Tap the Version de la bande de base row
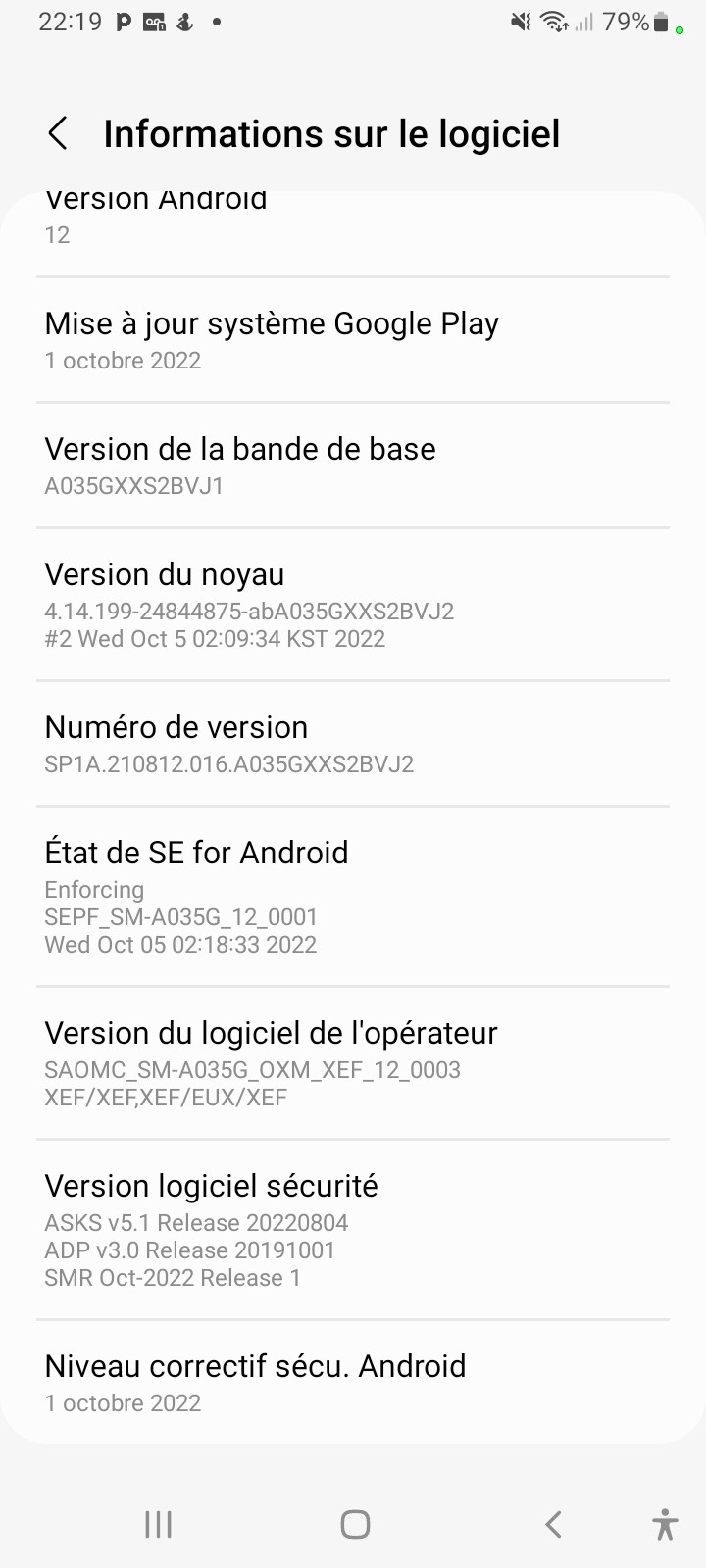The height and width of the screenshot is (1568, 706). point(353,465)
